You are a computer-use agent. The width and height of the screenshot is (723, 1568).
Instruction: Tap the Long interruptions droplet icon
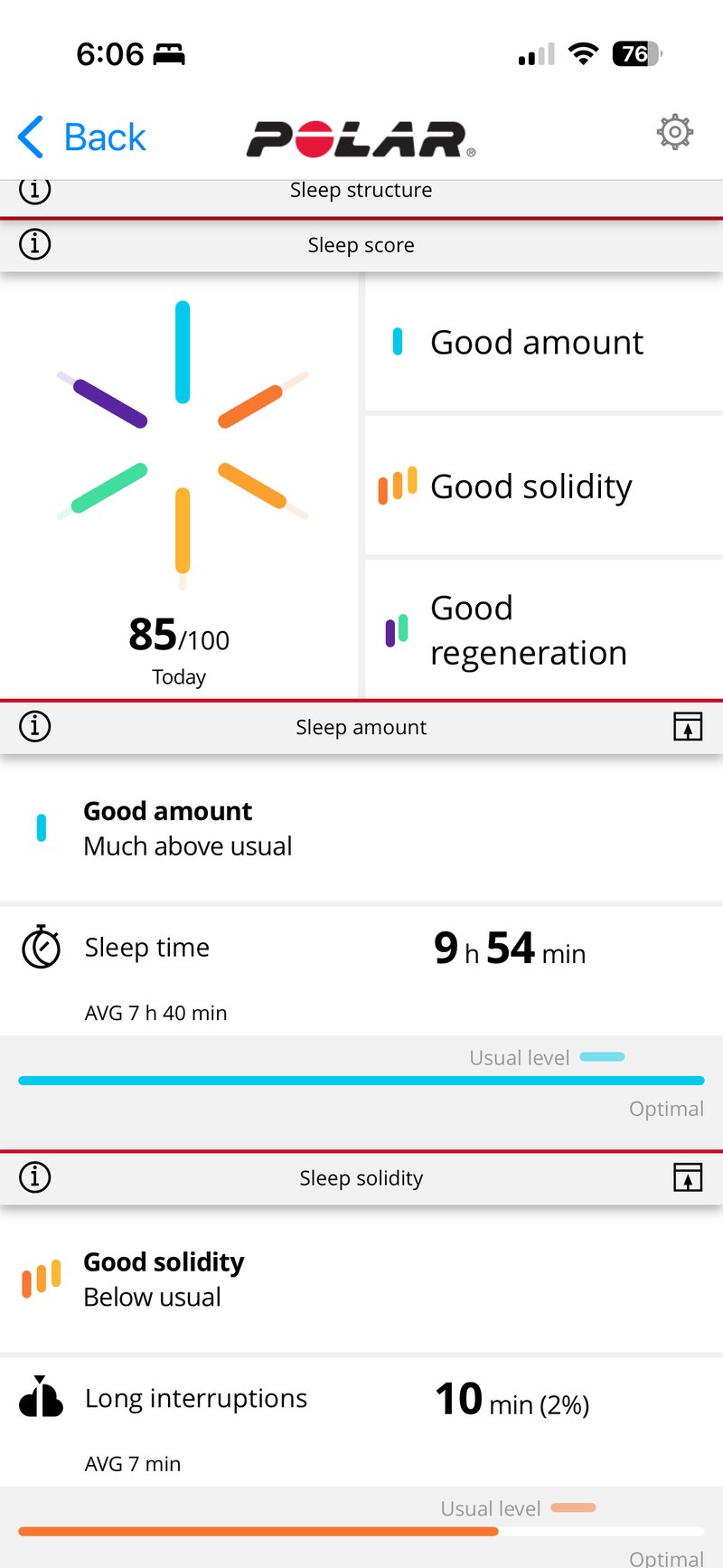click(x=39, y=1398)
